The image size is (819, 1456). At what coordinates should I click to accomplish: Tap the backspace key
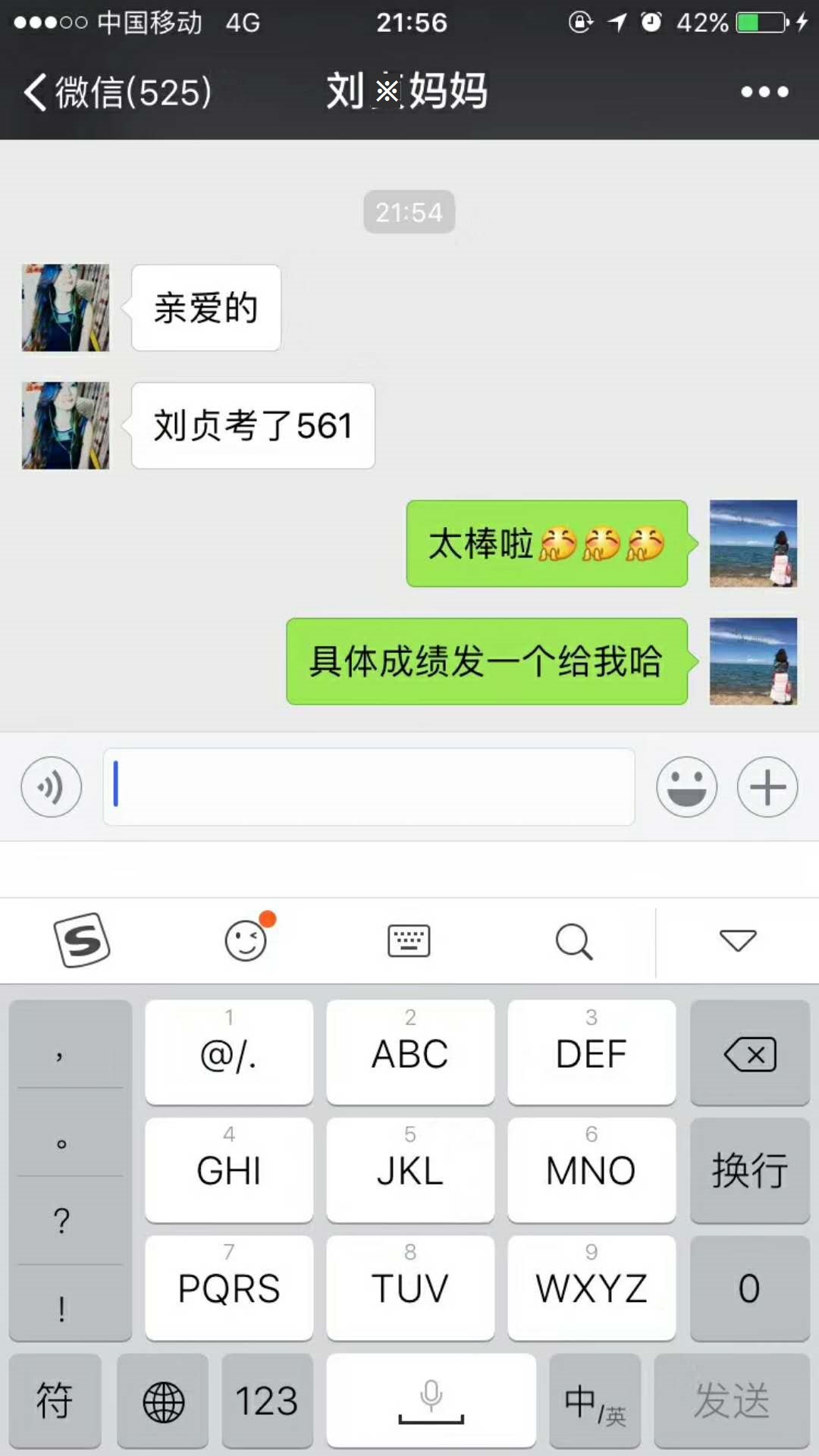click(x=749, y=1054)
